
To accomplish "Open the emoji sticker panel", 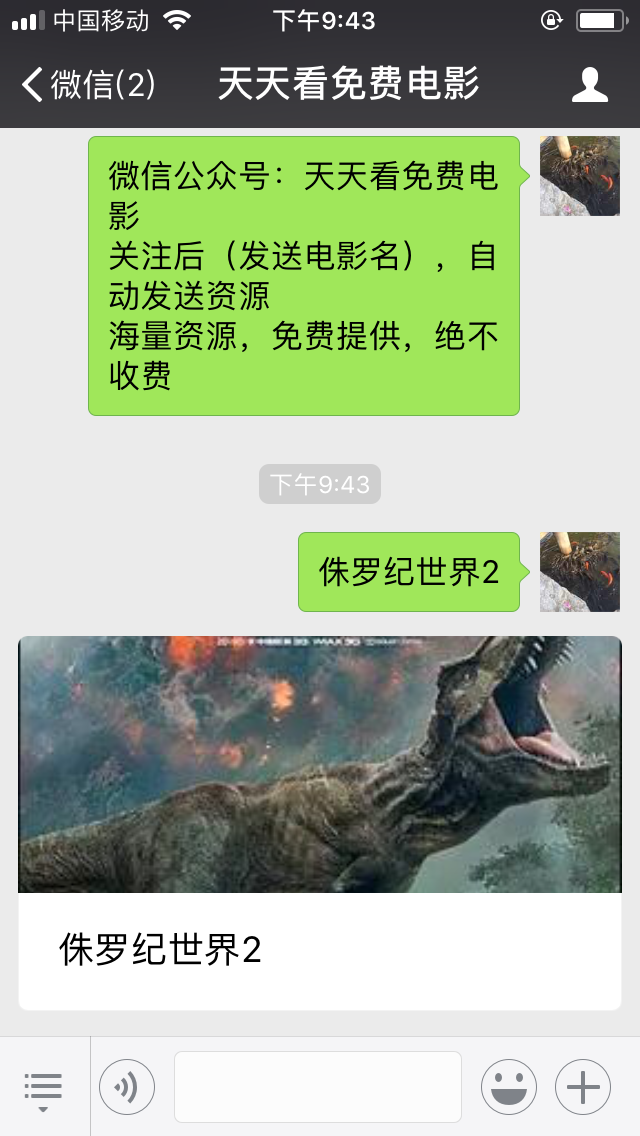I will [x=508, y=1087].
